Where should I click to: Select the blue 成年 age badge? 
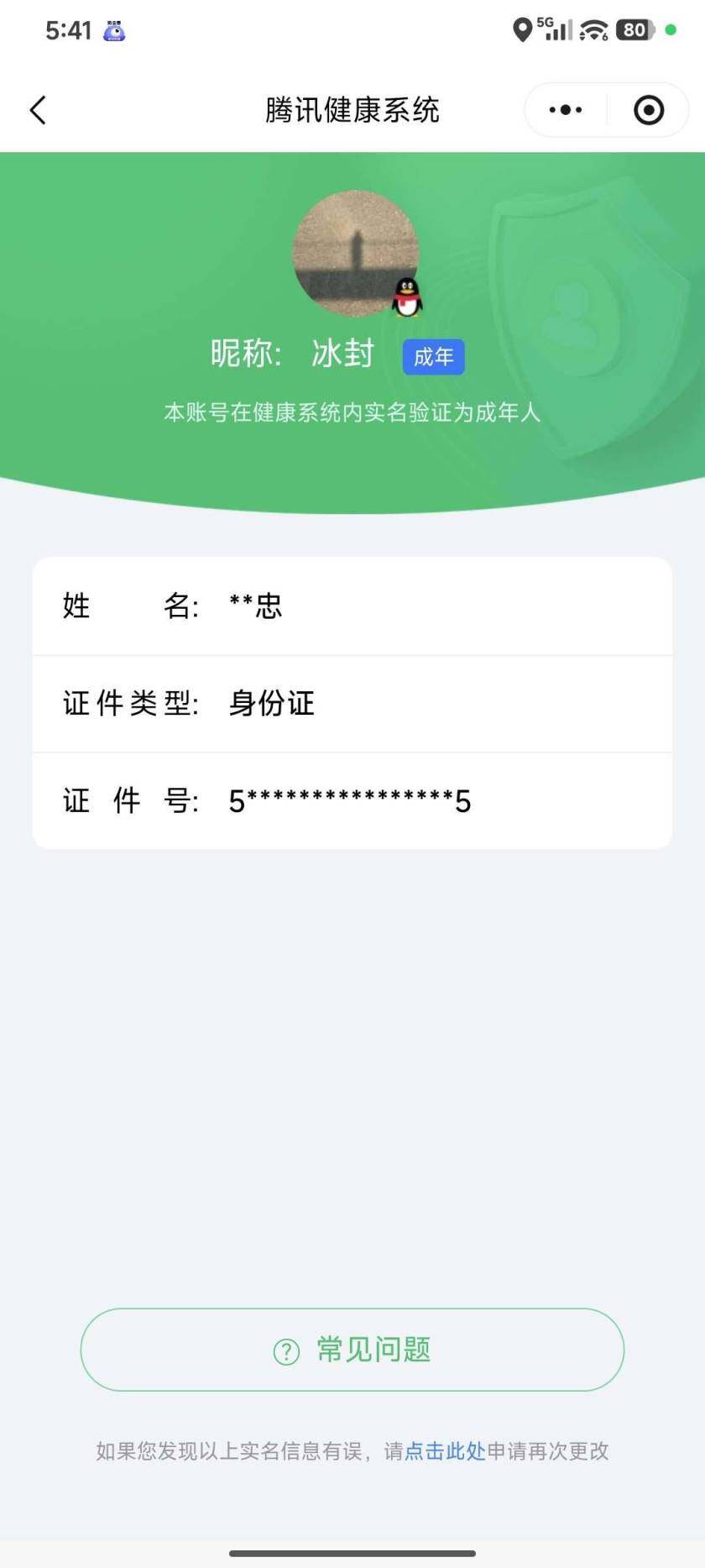pos(433,355)
